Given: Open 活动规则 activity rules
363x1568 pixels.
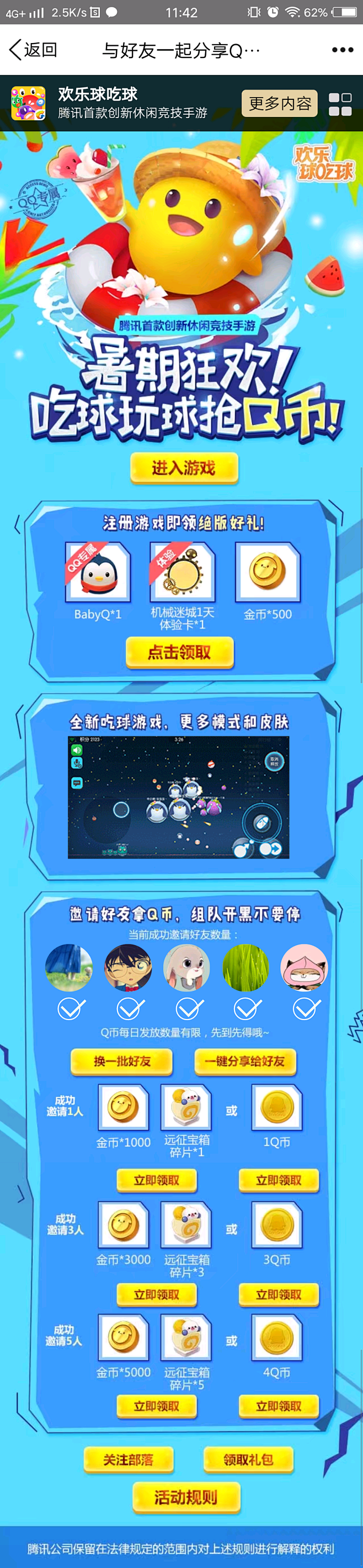Looking at the screenshot, I should tap(186, 1497).
